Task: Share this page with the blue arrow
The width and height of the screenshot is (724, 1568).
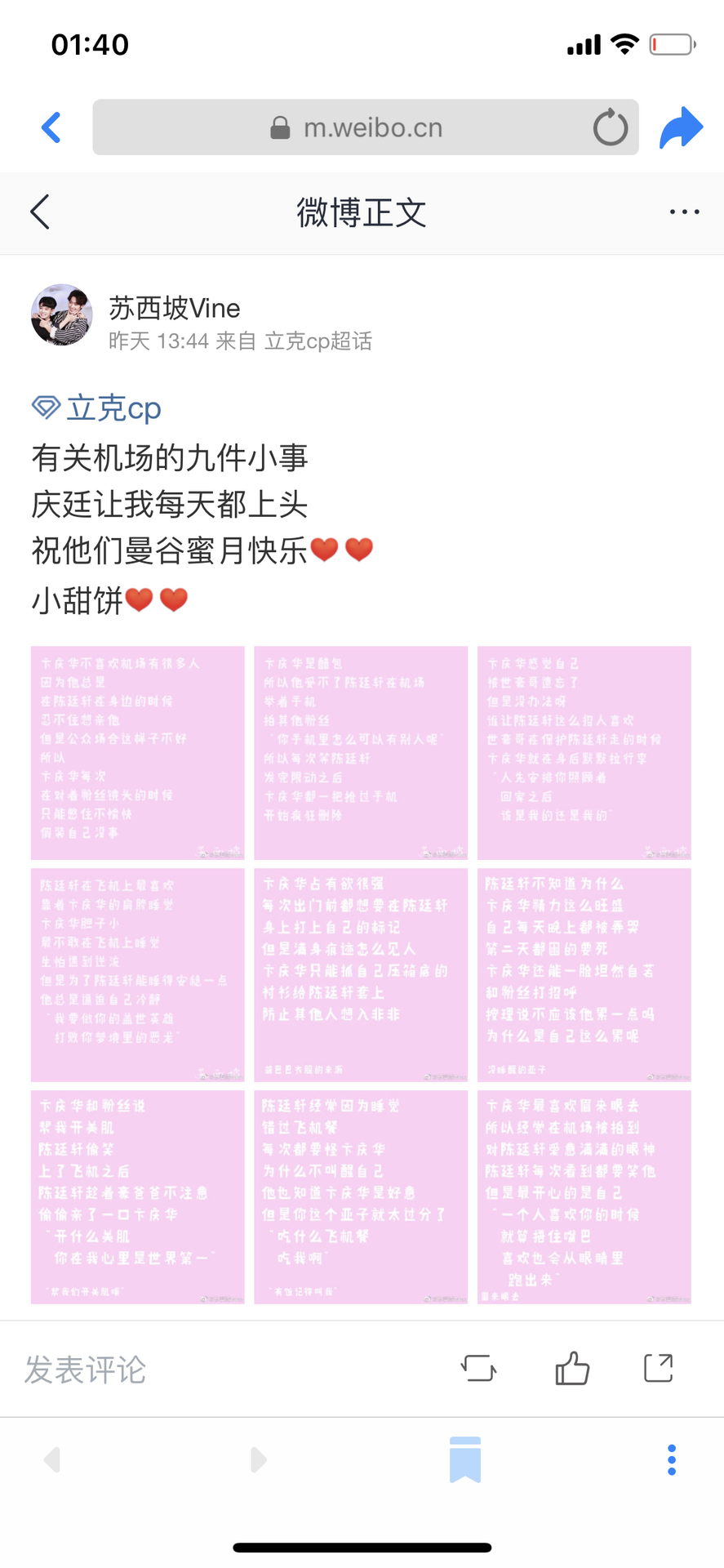Action: (x=680, y=127)
